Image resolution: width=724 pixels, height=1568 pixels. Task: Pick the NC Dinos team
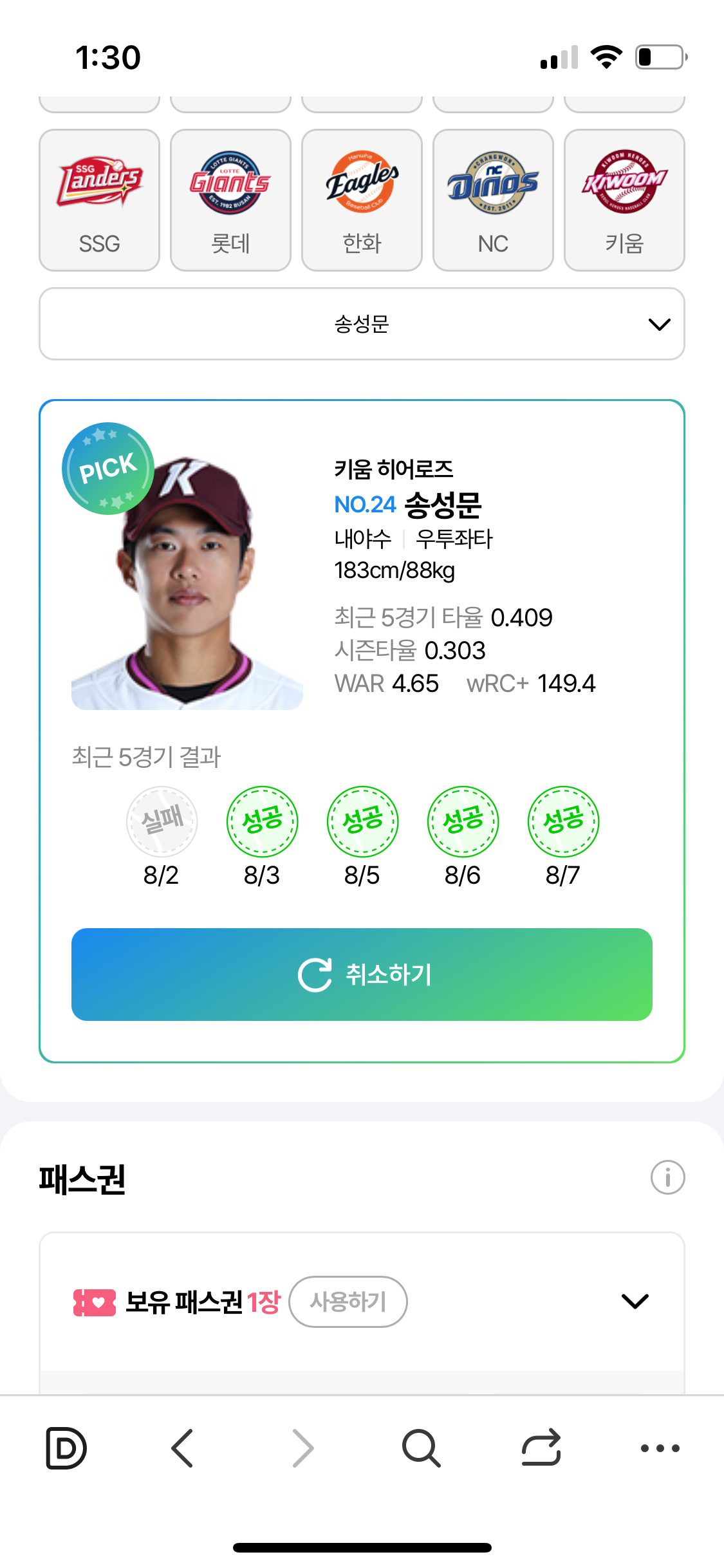pyautogui.click(x=493, y=200)
